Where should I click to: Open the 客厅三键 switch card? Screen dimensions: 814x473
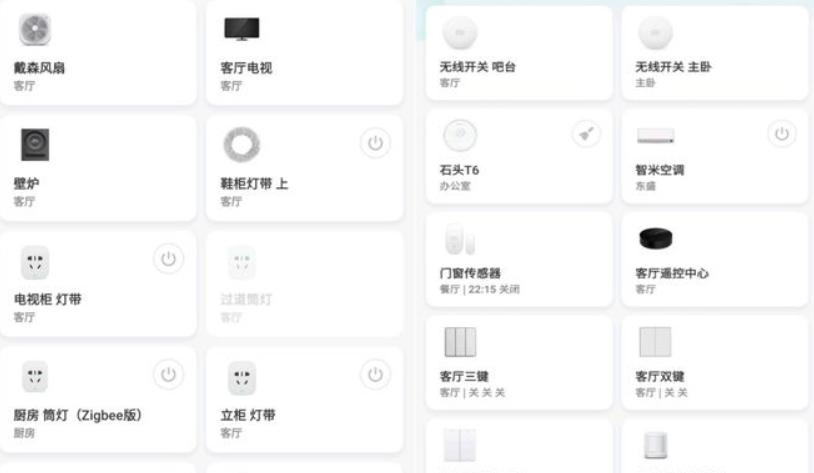click(518, 362)
